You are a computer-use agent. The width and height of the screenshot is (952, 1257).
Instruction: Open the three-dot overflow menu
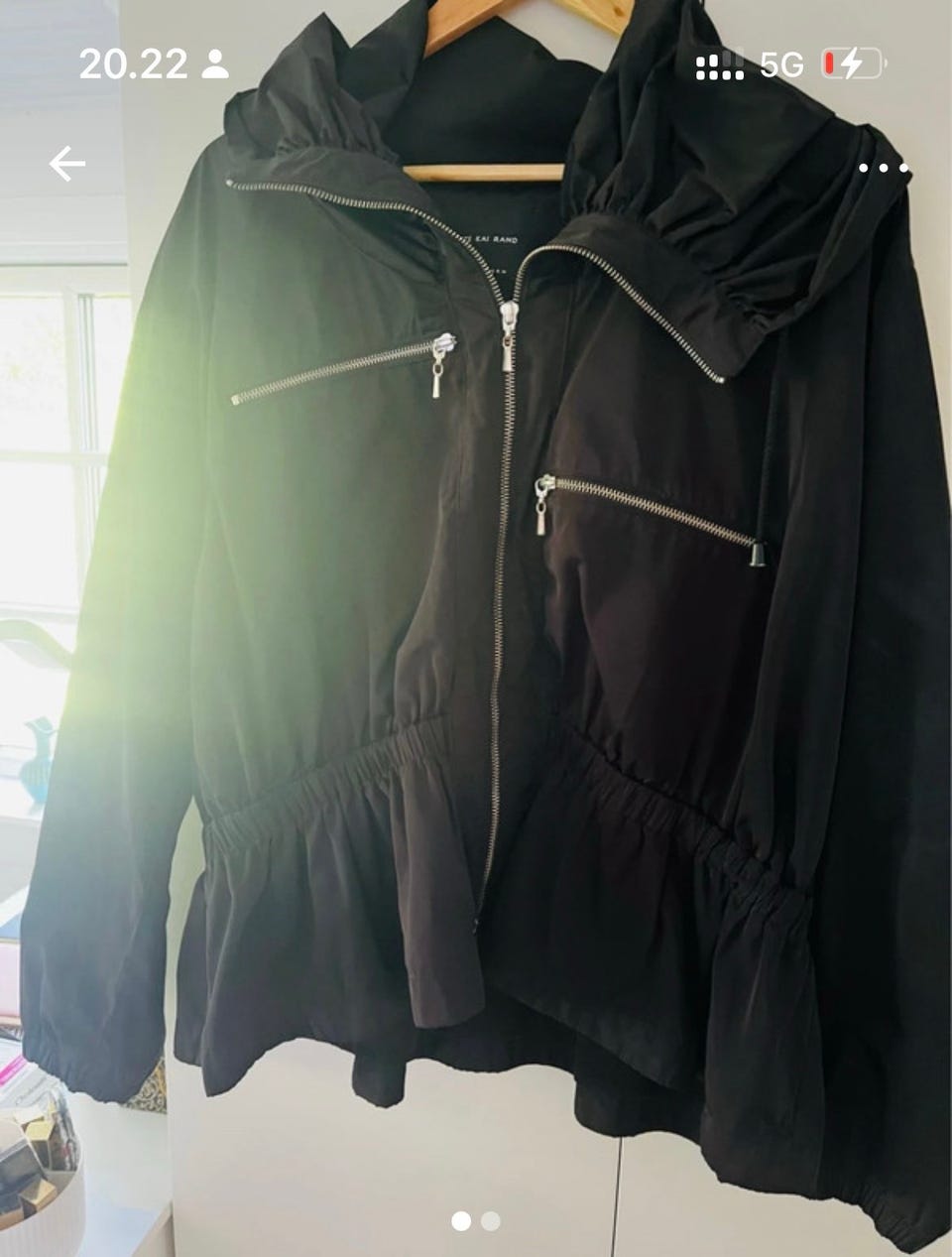884,168
